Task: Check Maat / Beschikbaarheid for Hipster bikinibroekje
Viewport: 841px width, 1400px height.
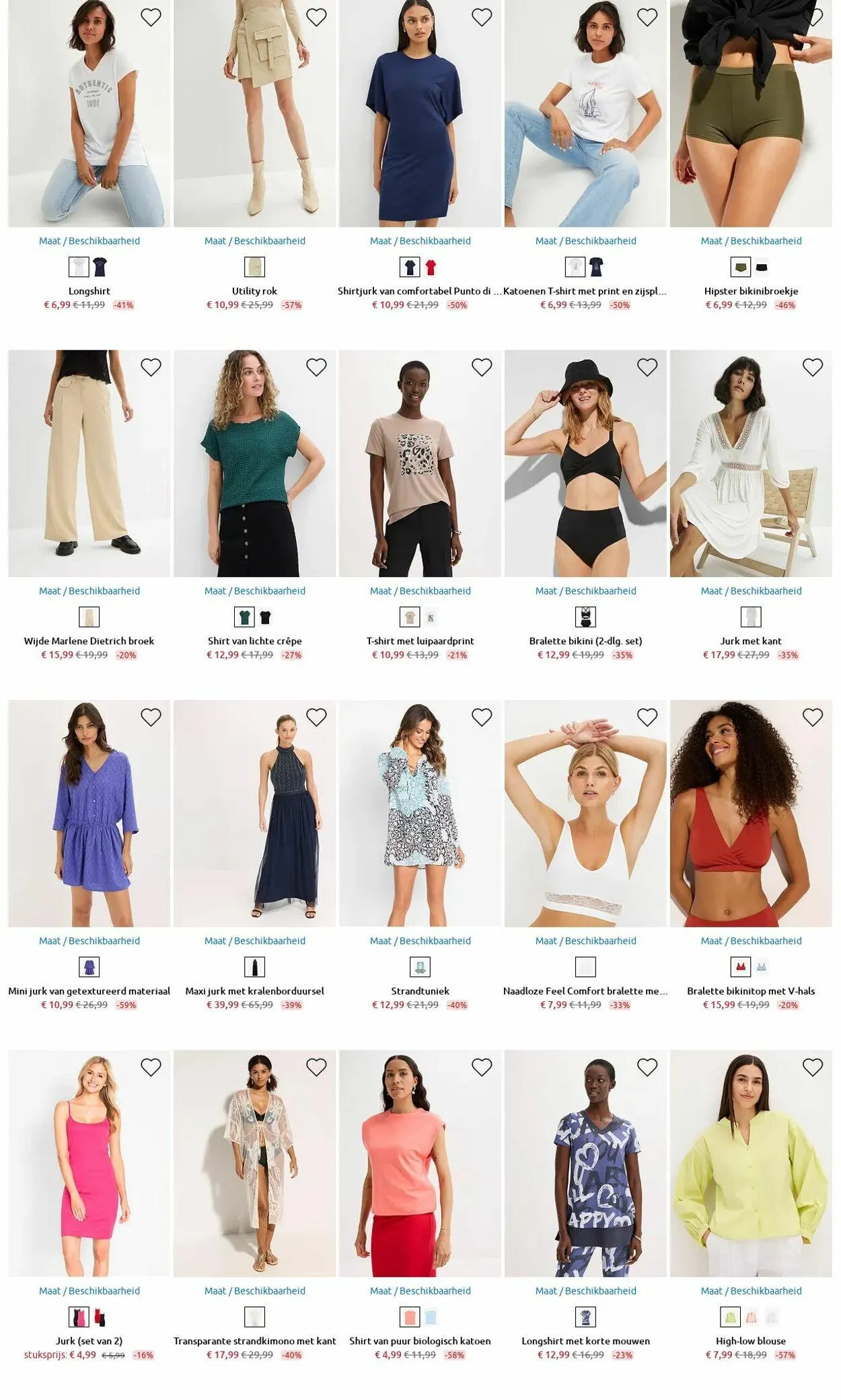Action: (751, 241)
